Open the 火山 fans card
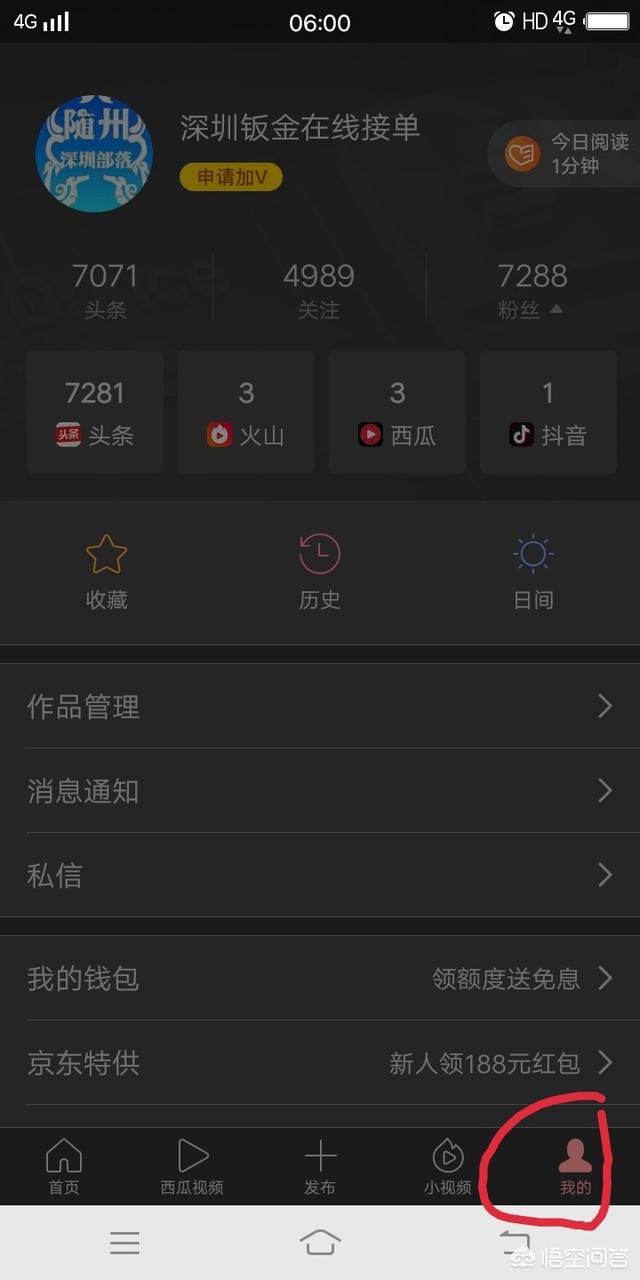The image size is (640, 1280). [x=246, y=411]
